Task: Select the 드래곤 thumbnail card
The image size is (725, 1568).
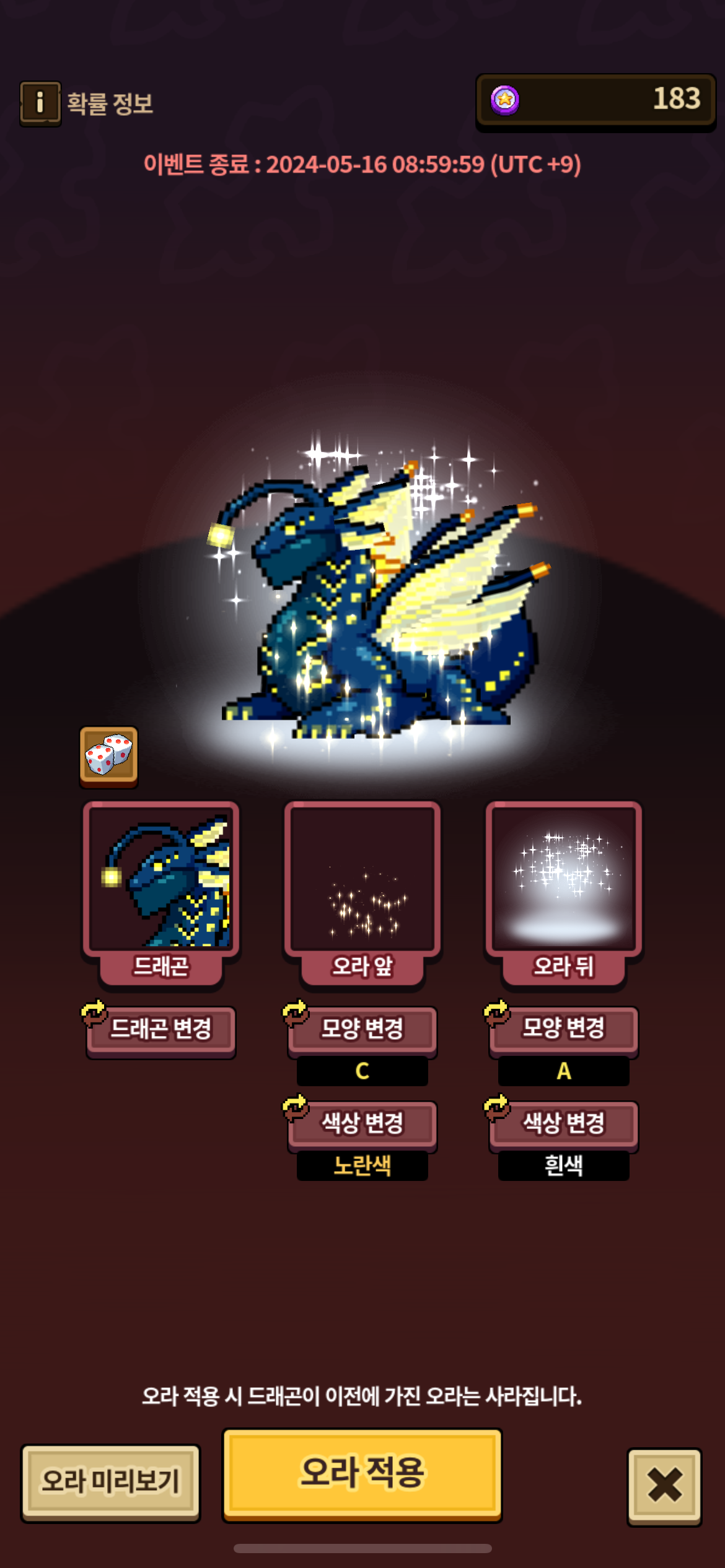Action: pos(161,879)
